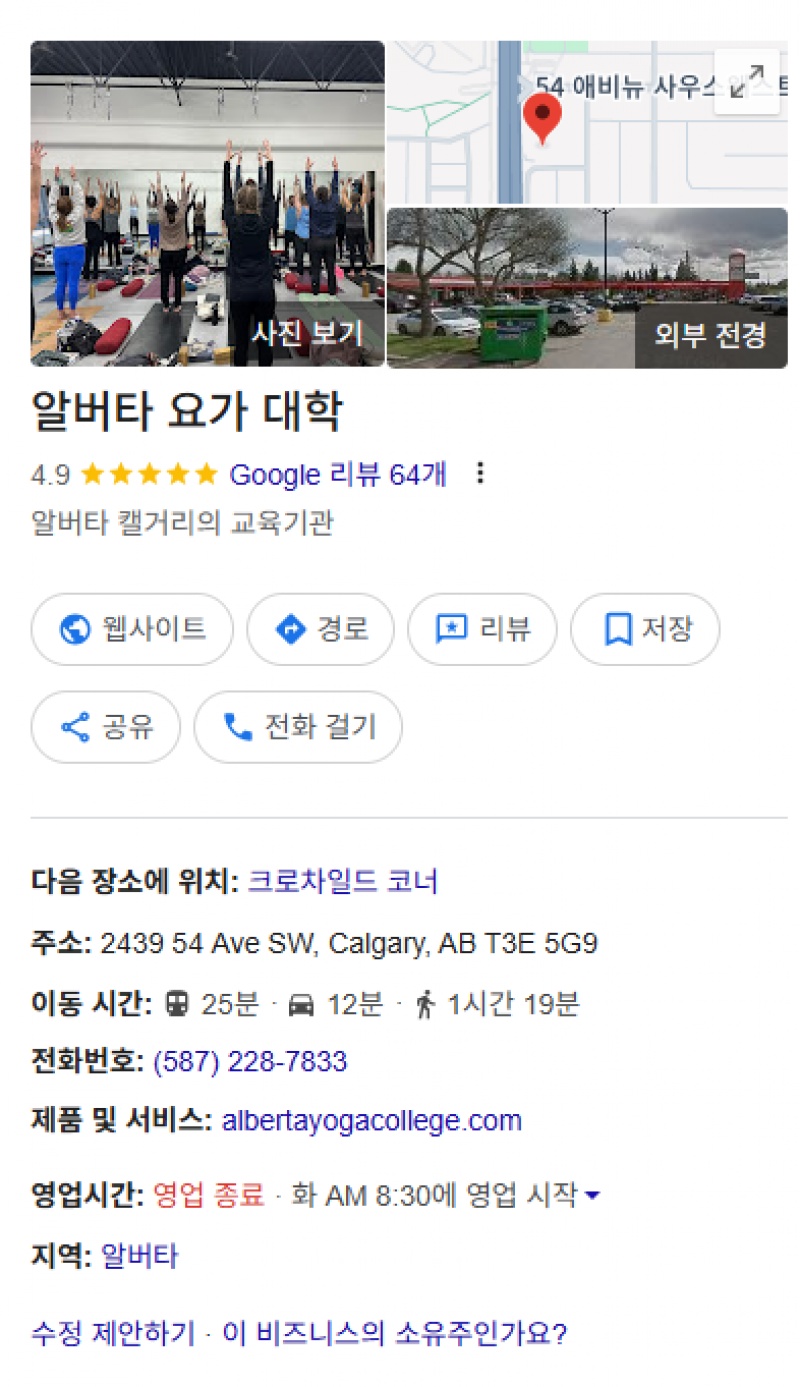This screenshot has width=800, height=1387.
Task: Open the 외부 전경 street view
Action: coord(587,288)
